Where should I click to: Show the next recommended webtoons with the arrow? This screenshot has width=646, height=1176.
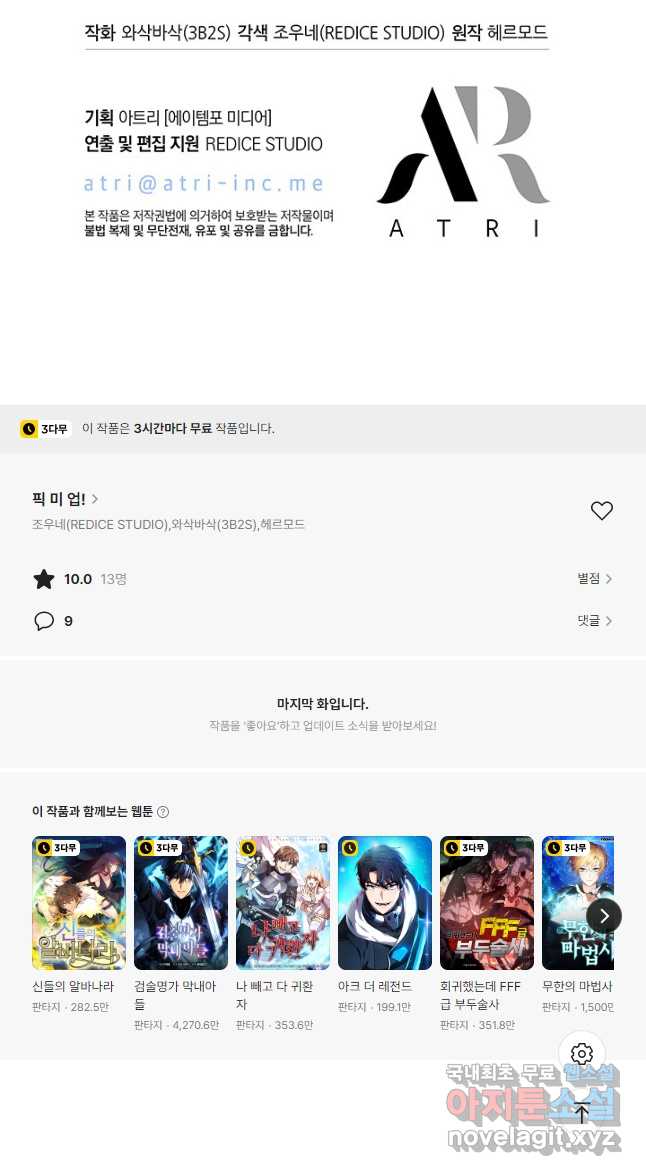tap(604, 915)
